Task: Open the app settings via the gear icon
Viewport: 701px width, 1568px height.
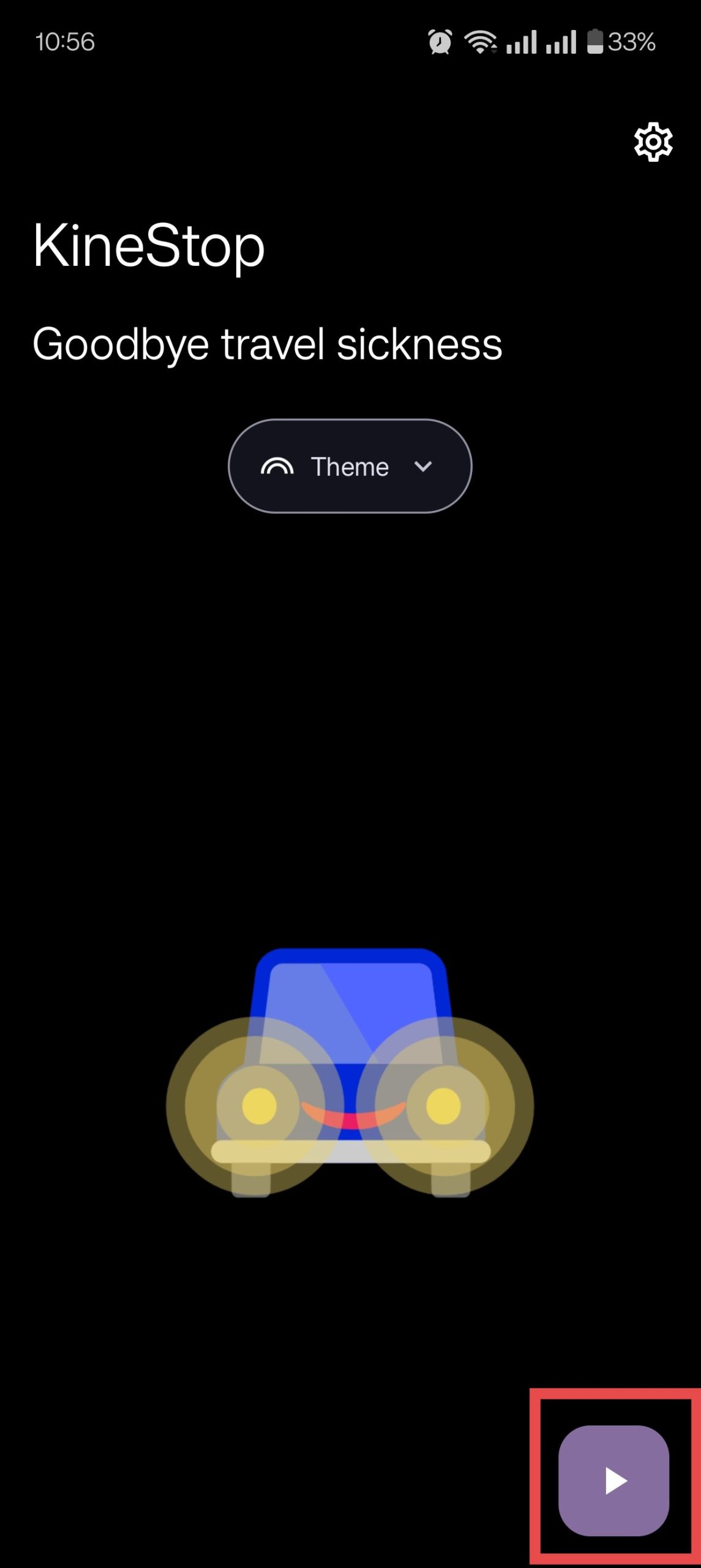Action: 653,143
